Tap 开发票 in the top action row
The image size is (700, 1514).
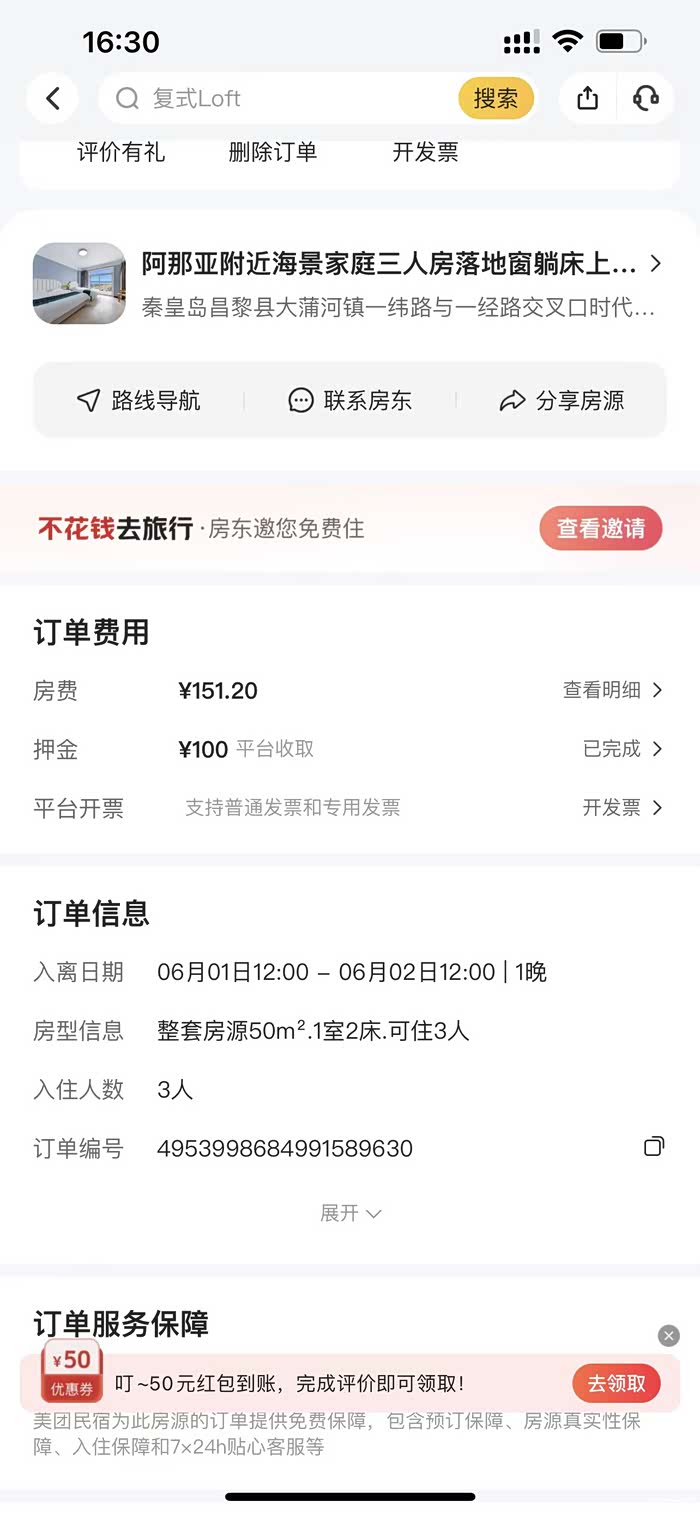click(425, 152)
